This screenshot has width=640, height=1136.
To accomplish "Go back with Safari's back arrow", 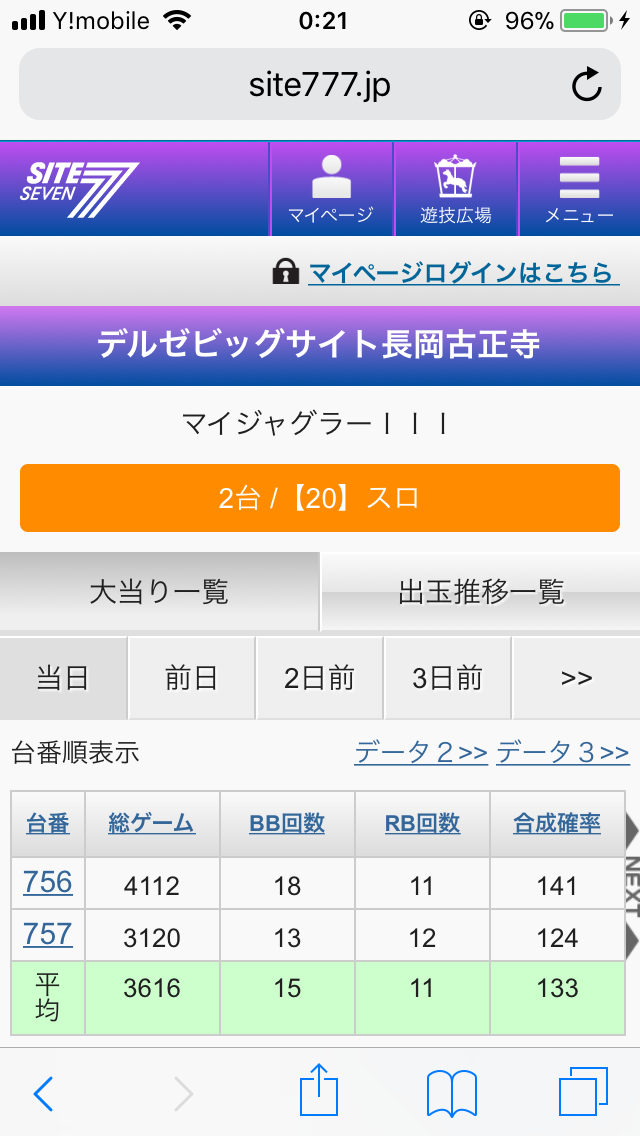I will click(x=43, y=1093).
